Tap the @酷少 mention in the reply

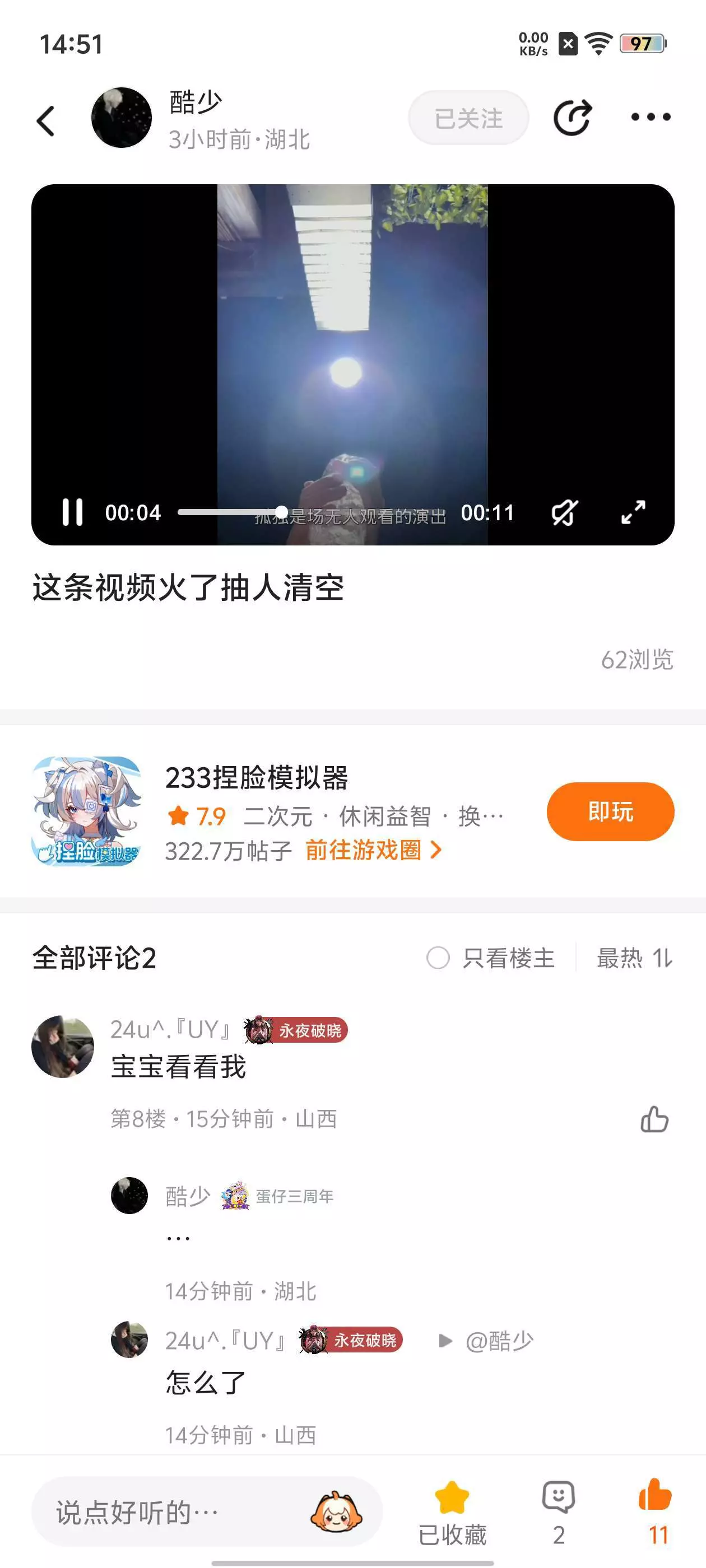499,1340
